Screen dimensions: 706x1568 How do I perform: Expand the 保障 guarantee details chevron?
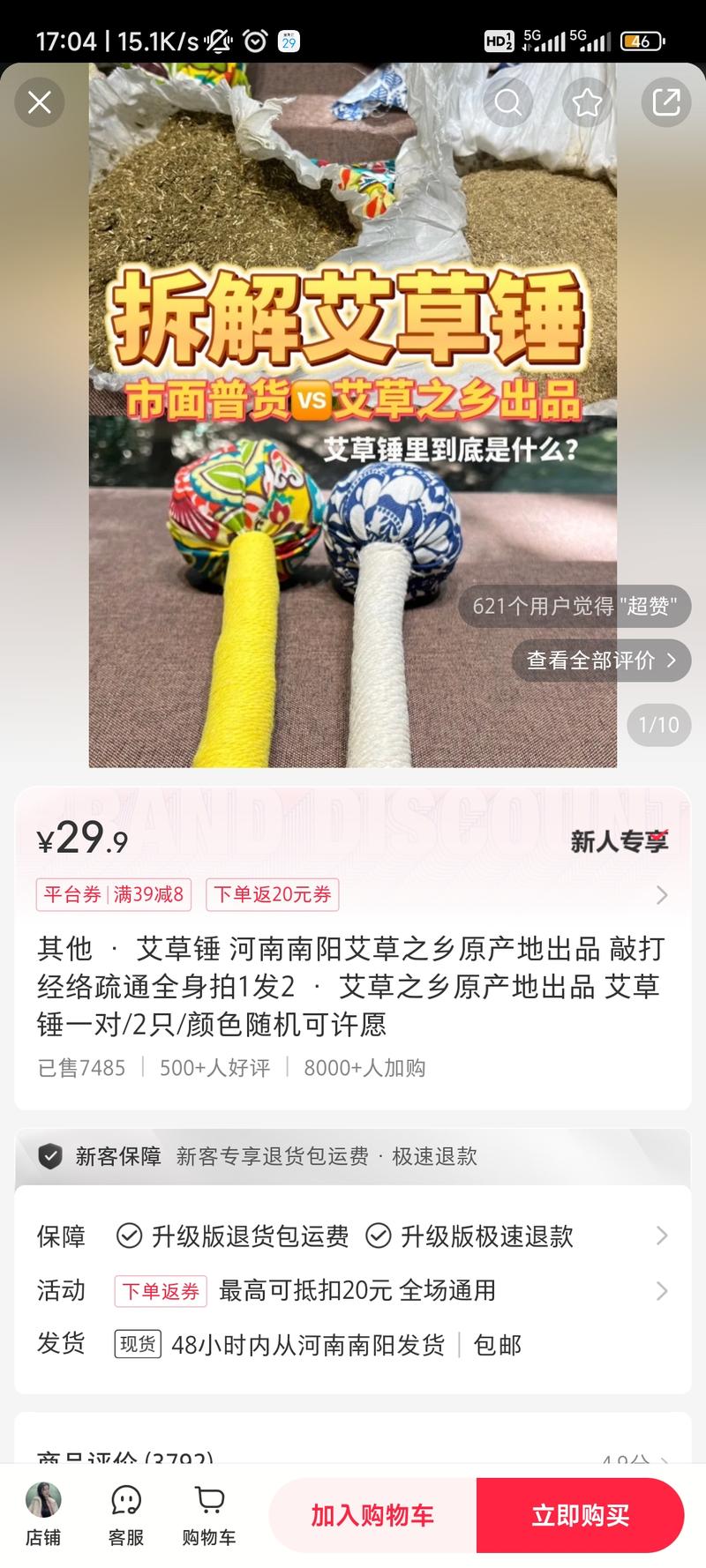(x=662, y=1236)
